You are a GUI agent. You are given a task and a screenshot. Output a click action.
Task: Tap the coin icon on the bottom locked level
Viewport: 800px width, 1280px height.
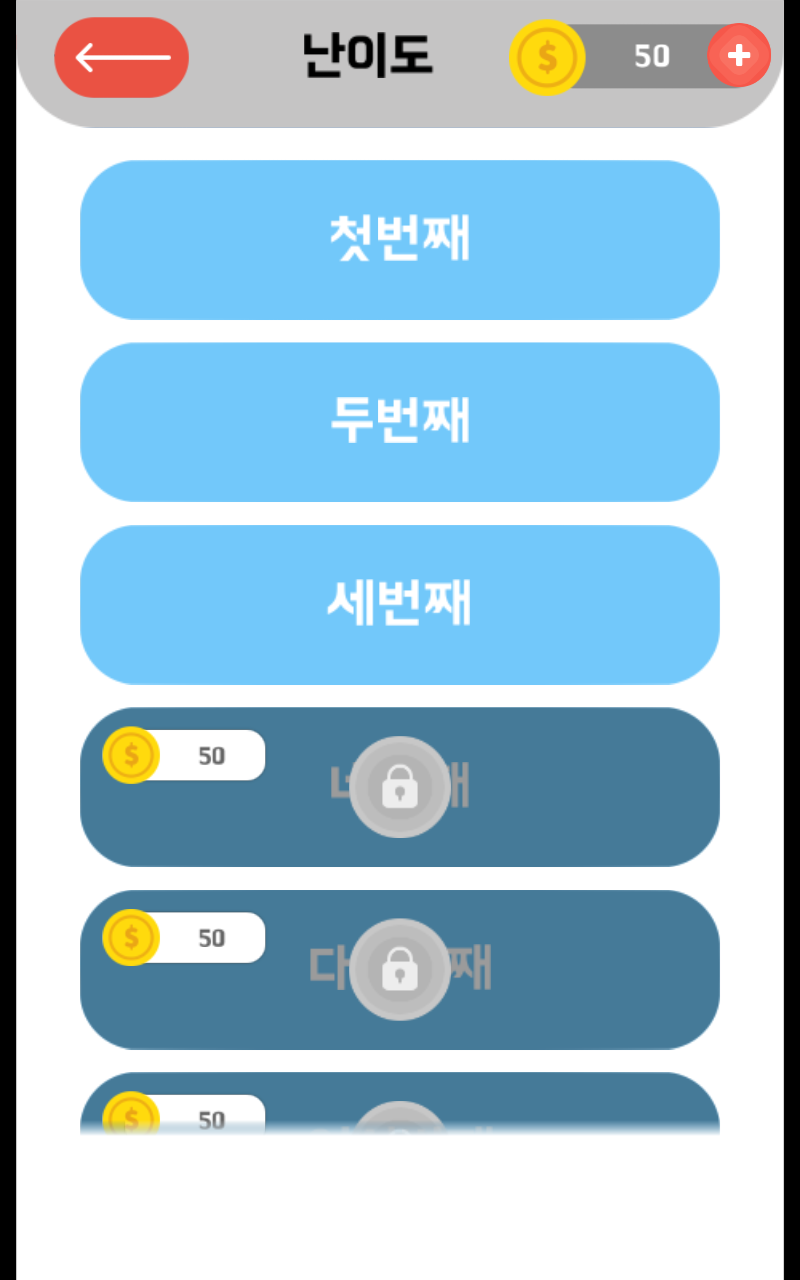click(130, 1118)
